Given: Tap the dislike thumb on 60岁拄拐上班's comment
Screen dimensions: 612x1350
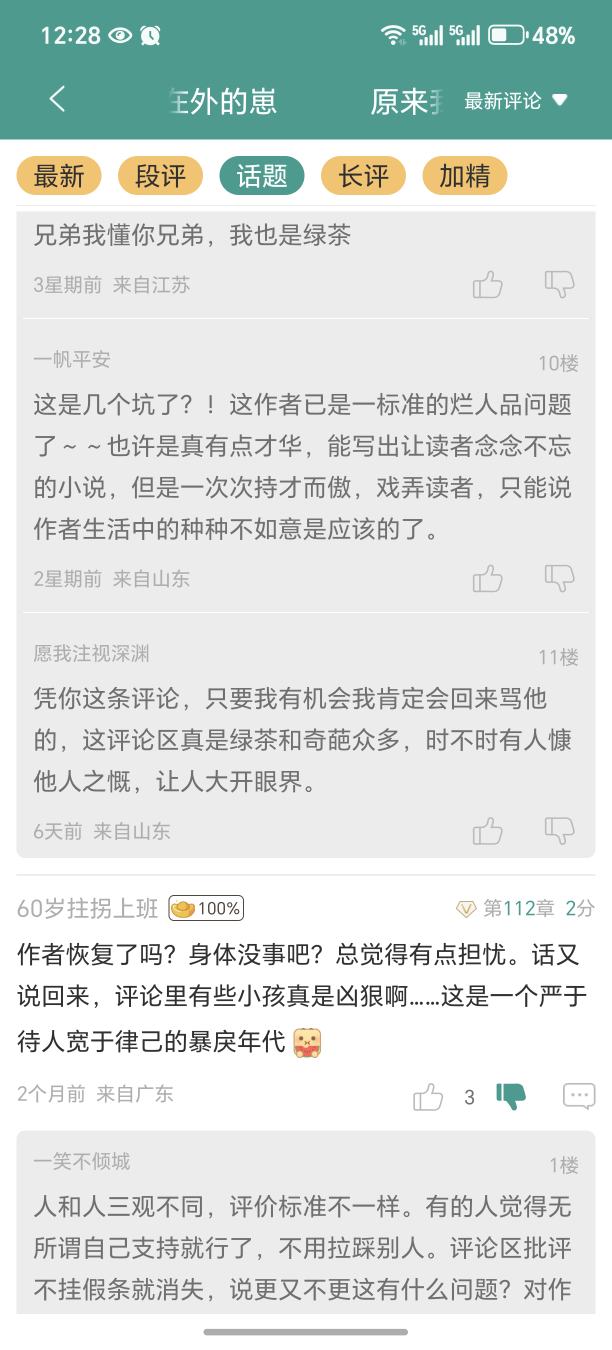Looking at the screenshot, I should pos(511,1096).
